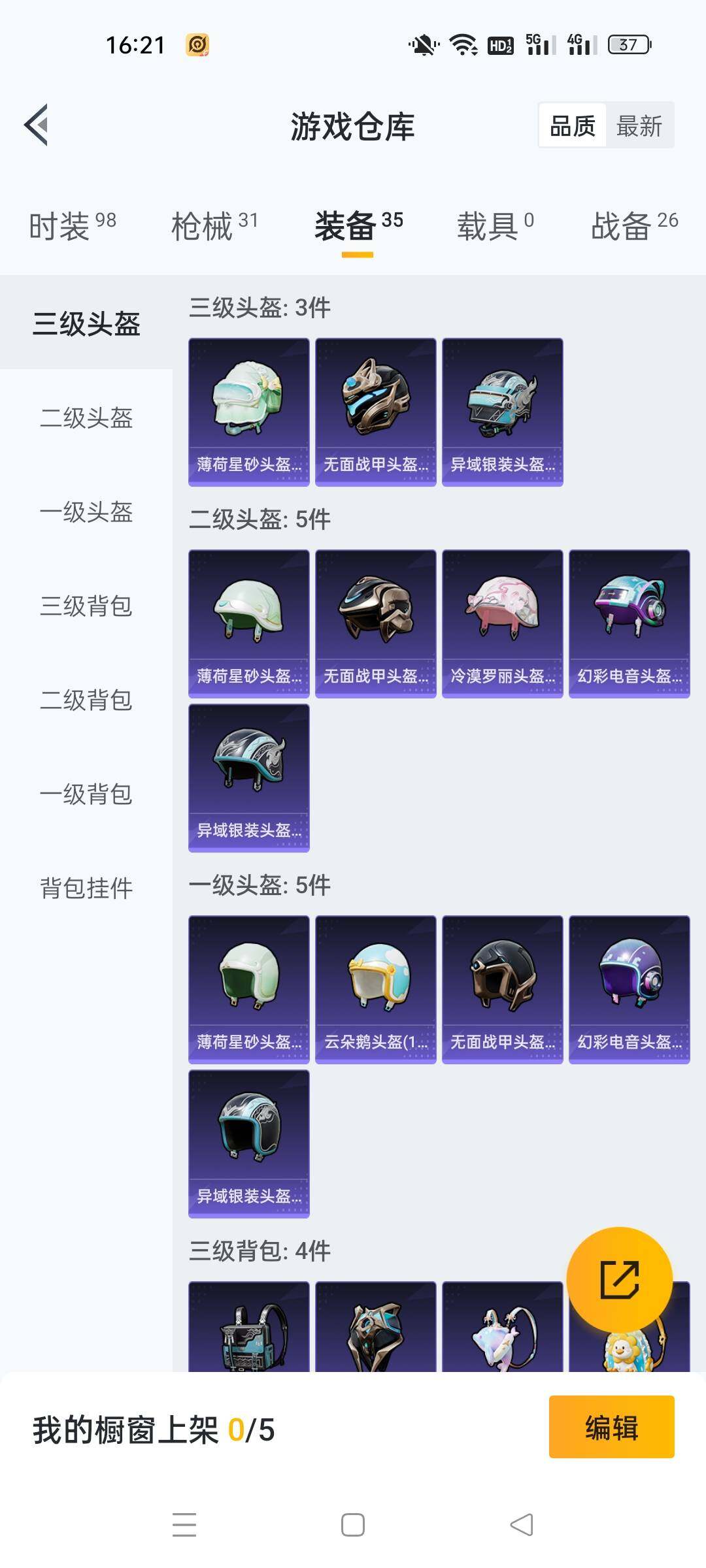Open the 二级背包 category filter

click(x=86, y=701)
